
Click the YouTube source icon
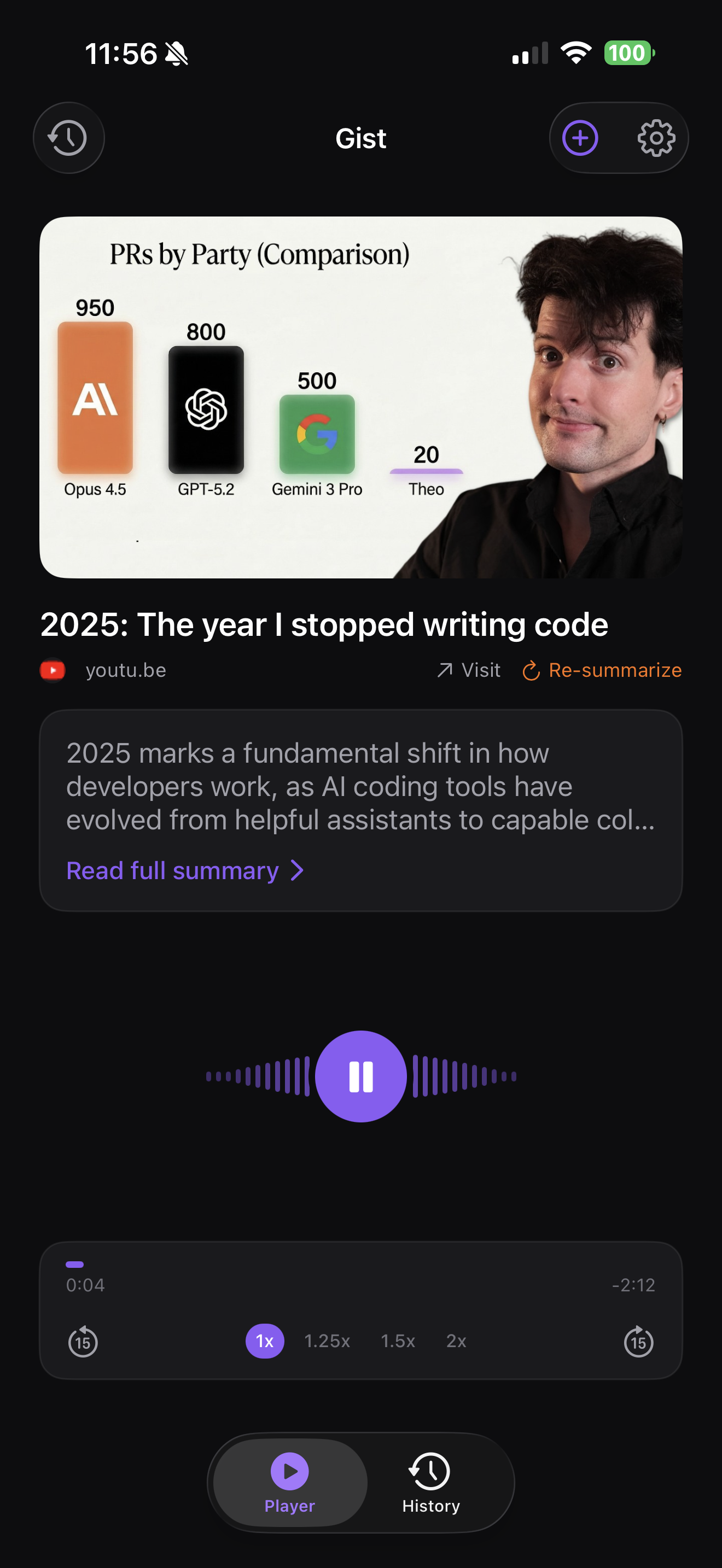click(53, 670)
